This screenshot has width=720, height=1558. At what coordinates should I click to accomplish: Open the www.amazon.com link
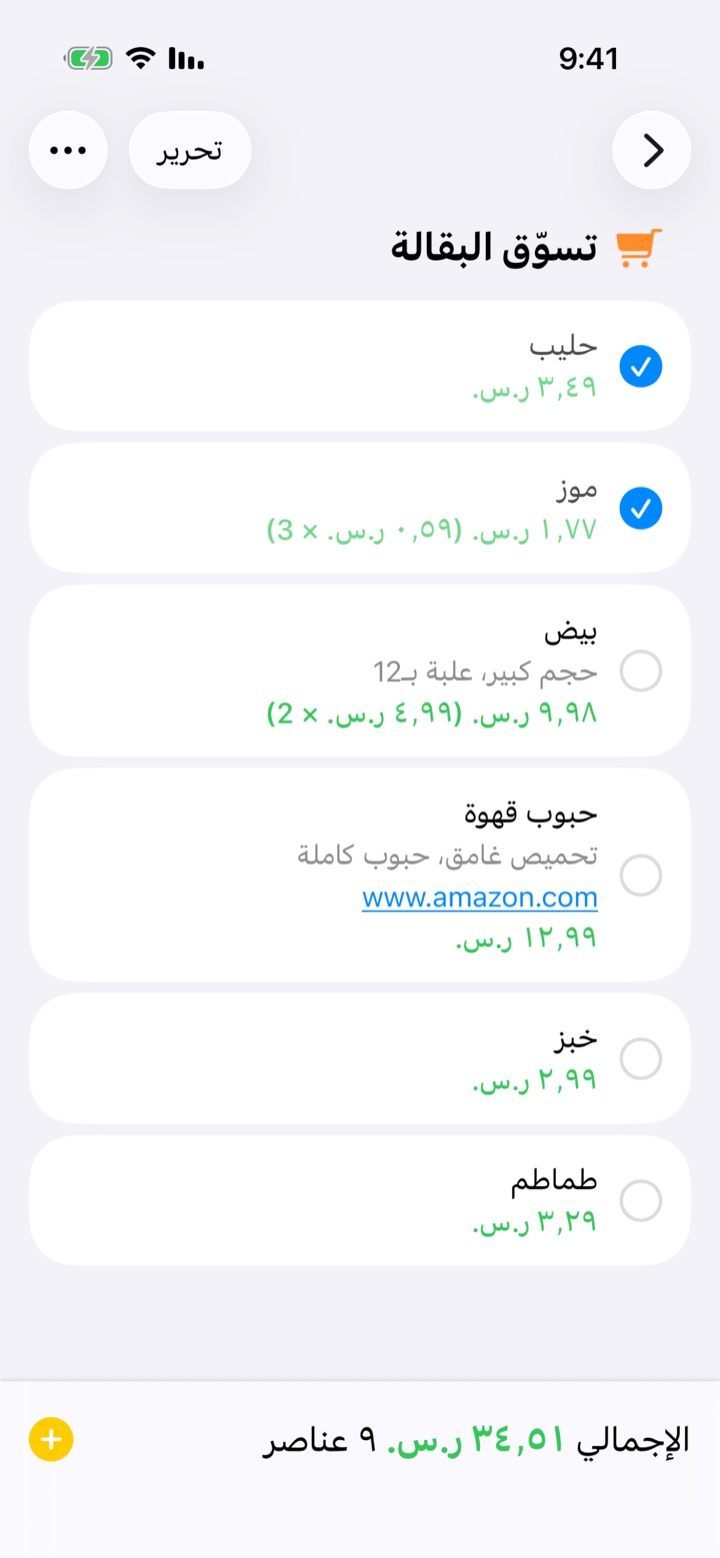tap(480, 898)
